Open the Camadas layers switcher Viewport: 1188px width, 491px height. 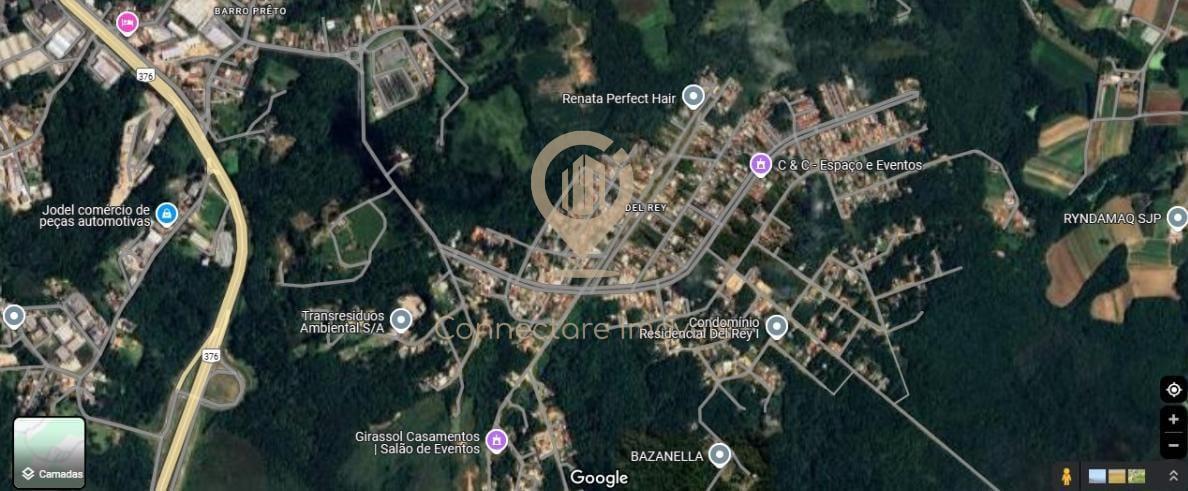(x=49, y=452)
